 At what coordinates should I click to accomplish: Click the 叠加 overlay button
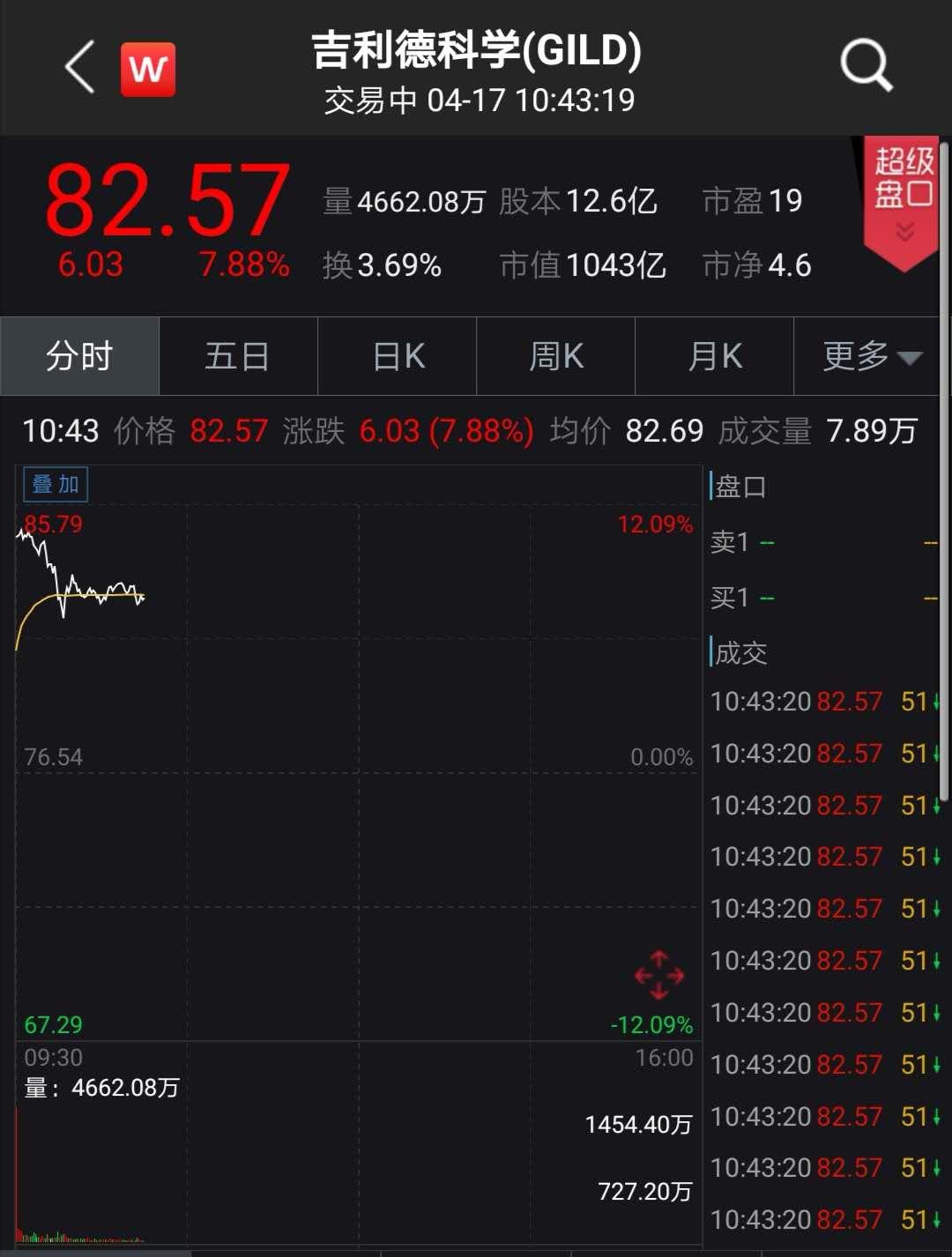[55, 484]
